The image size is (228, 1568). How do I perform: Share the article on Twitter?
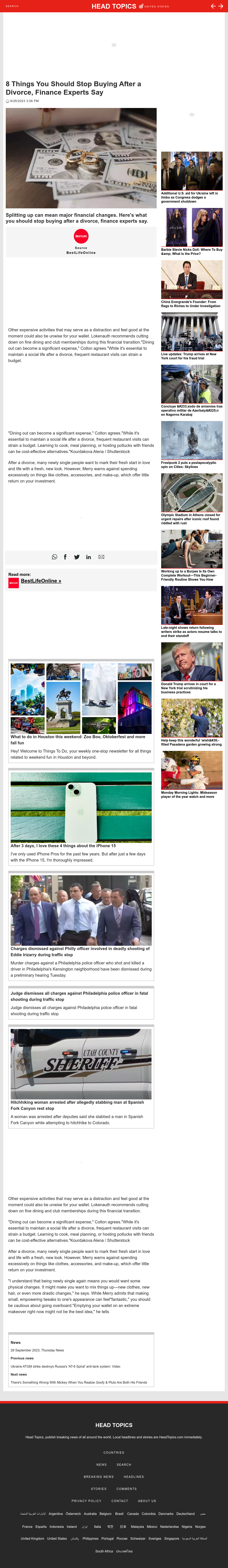point(77,557)
